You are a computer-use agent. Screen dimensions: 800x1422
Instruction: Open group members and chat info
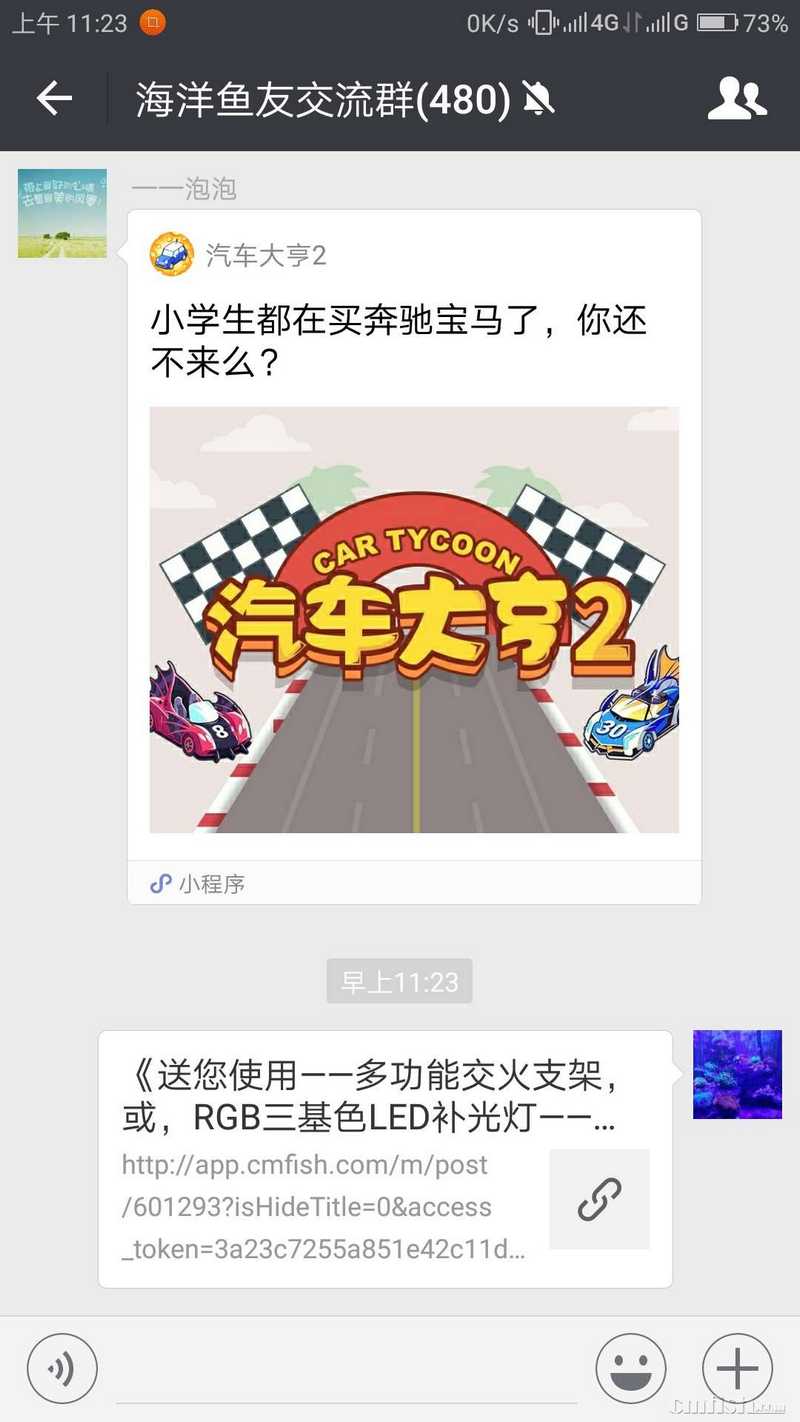coord(737,98)
